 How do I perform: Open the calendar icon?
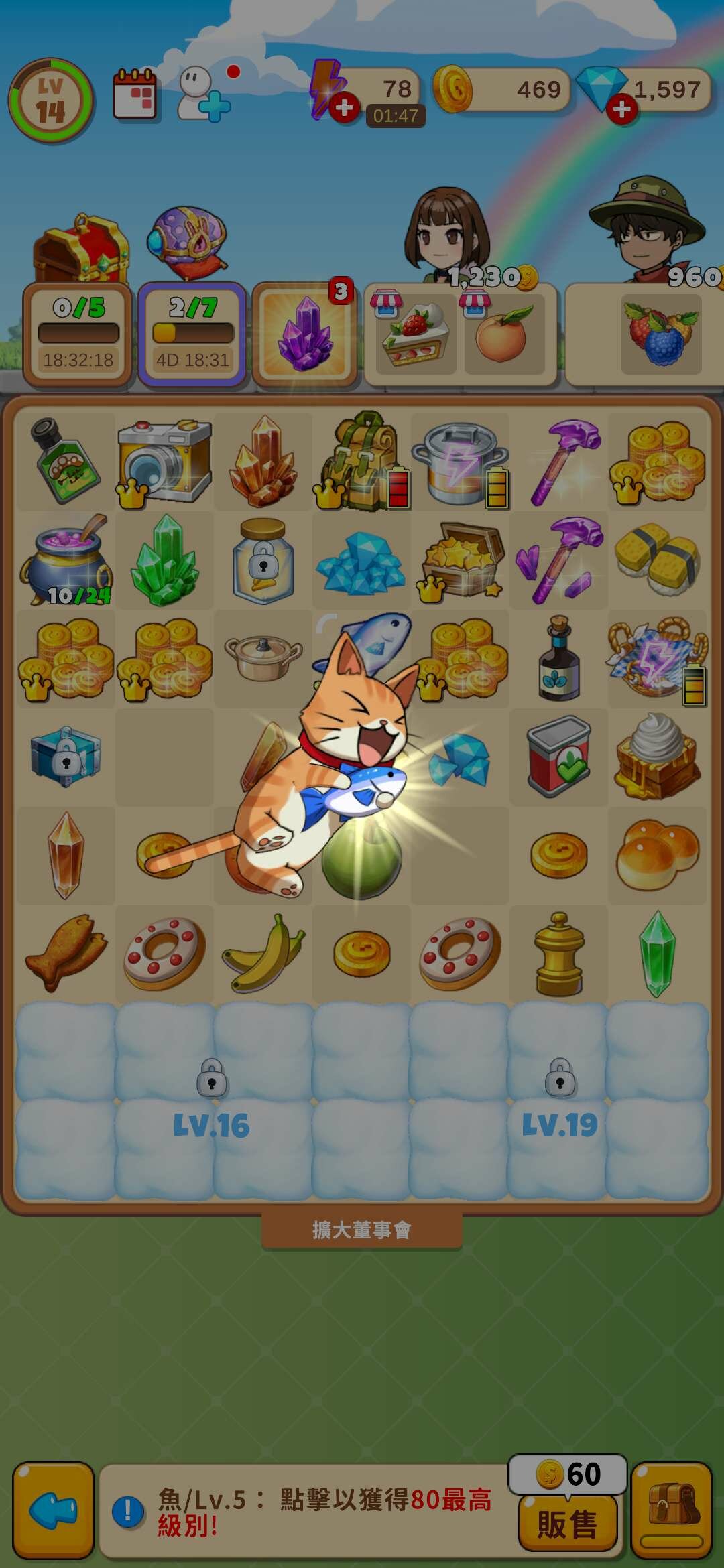point(135,94)
